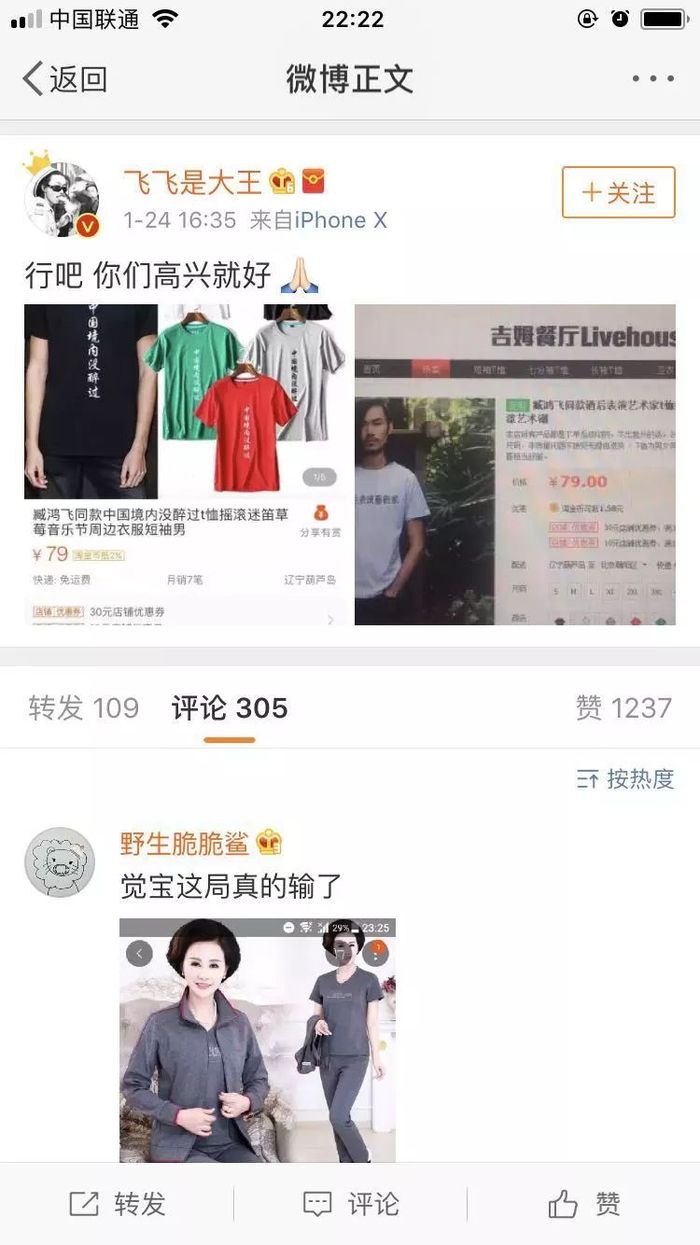Go back via the 返回 button
The width and height of the screenshot is (700, 1245).
click(x=65, y=79)
